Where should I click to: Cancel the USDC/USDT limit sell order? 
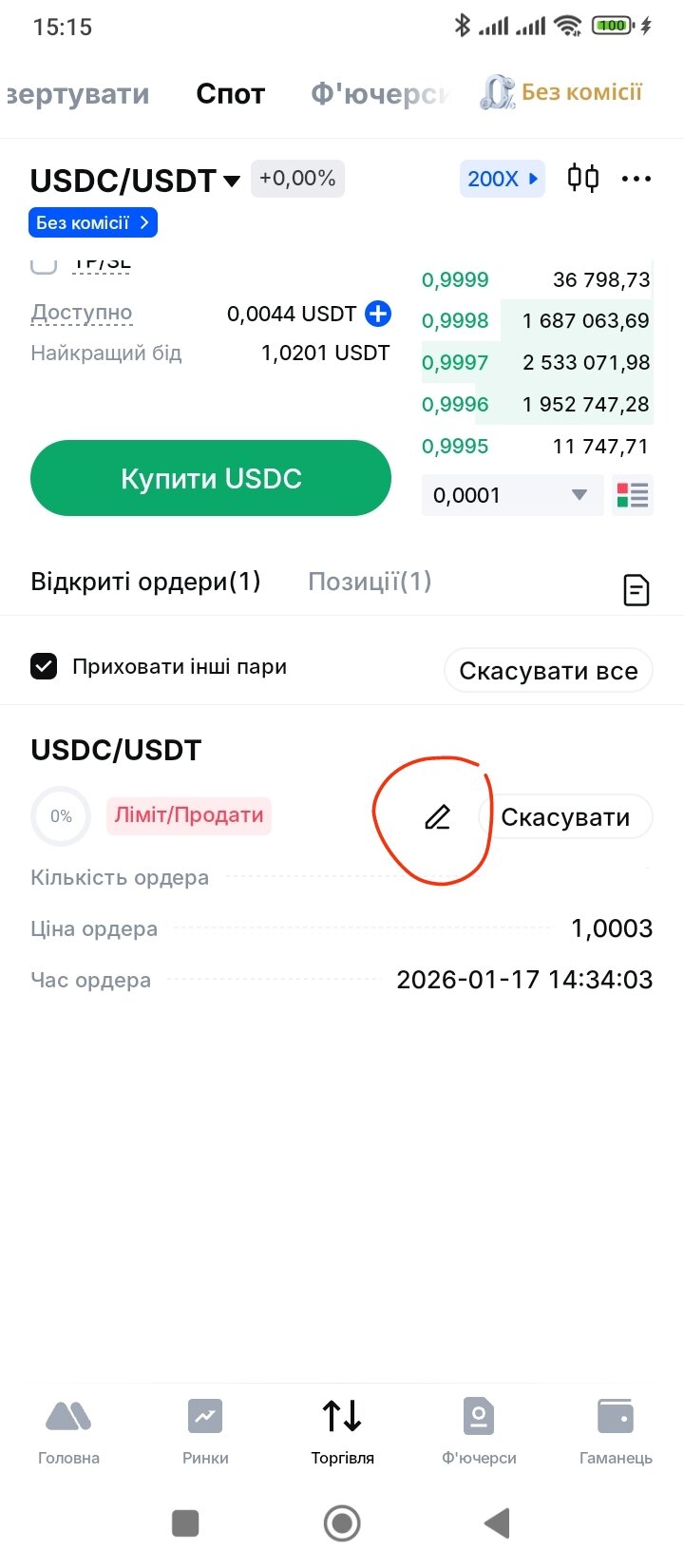click(565, 817)
